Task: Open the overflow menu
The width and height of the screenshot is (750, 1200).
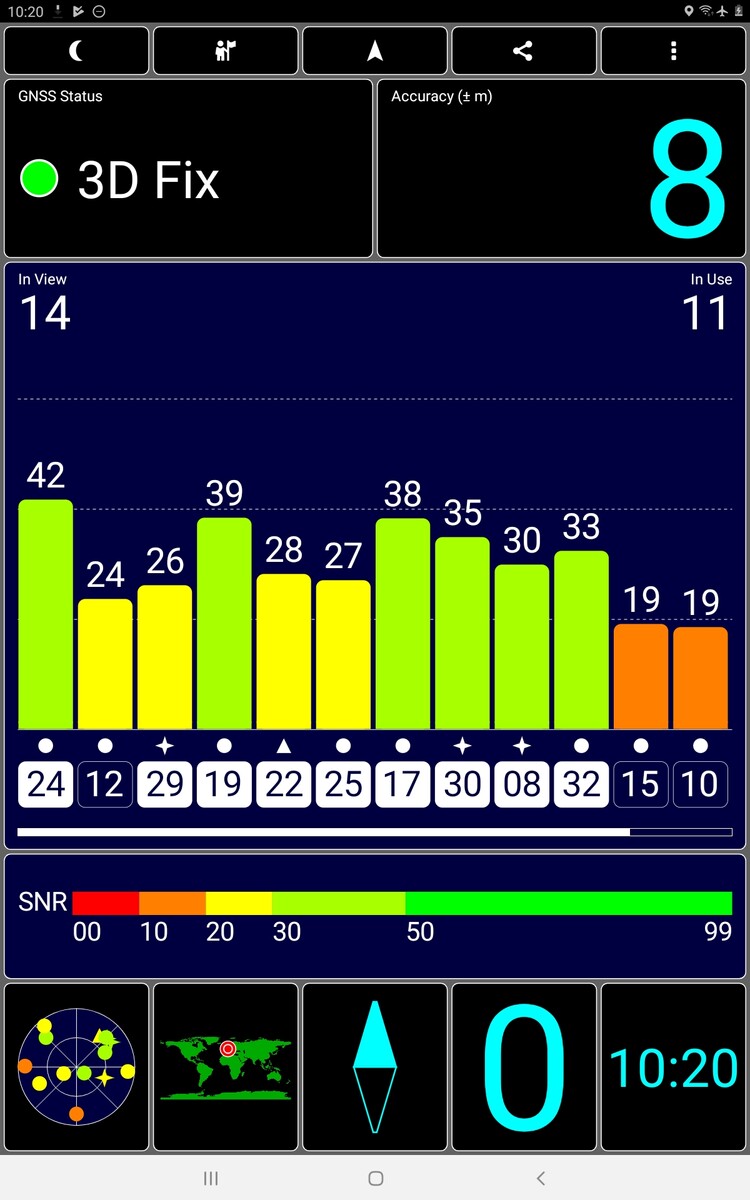Action: pos(673,51)
